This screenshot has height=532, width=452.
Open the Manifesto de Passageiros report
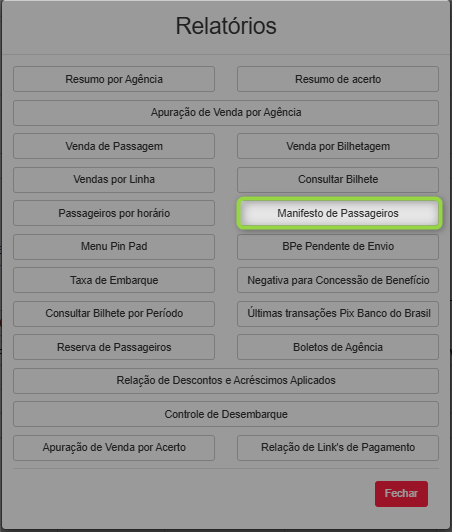pos(338,213)
